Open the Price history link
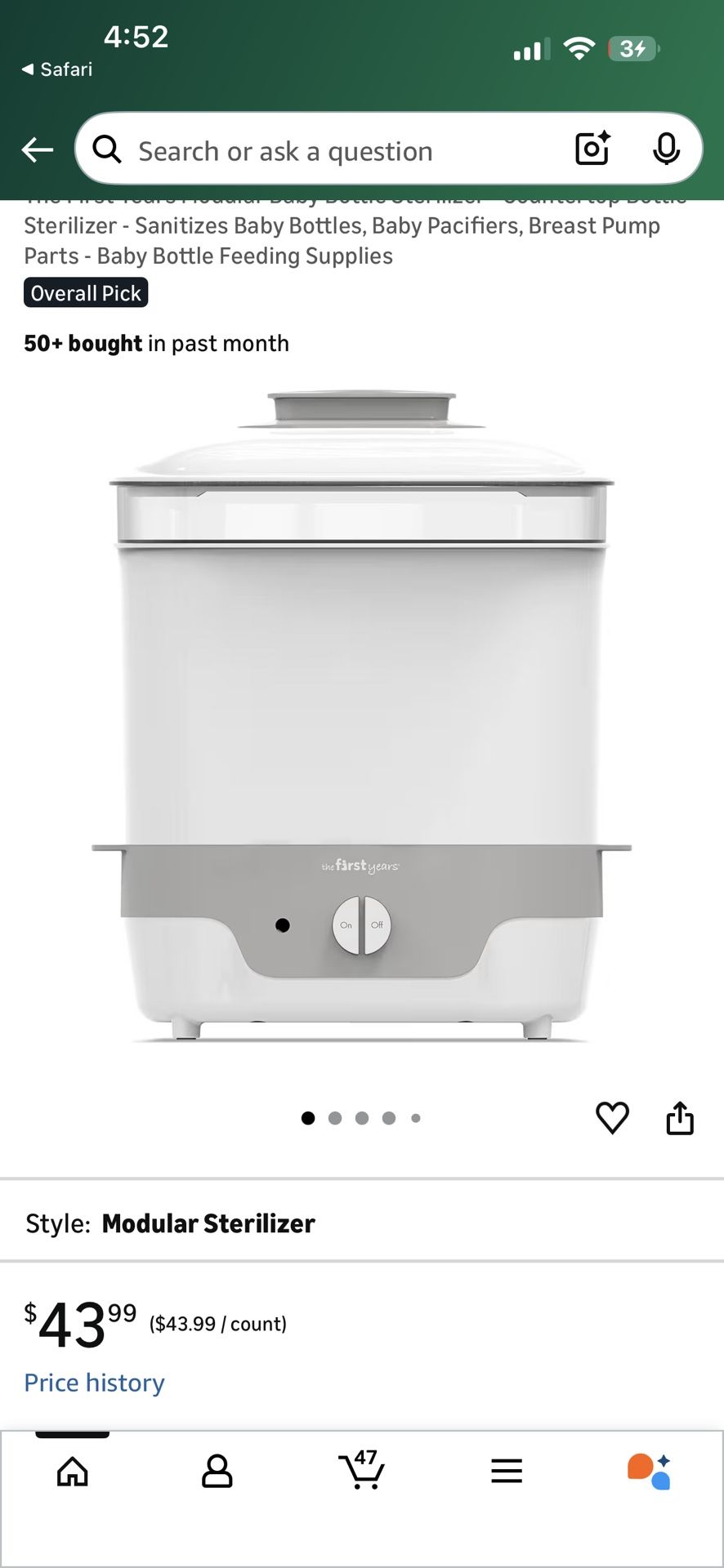Viewport: 724px width, 1568px height. 94,1383
